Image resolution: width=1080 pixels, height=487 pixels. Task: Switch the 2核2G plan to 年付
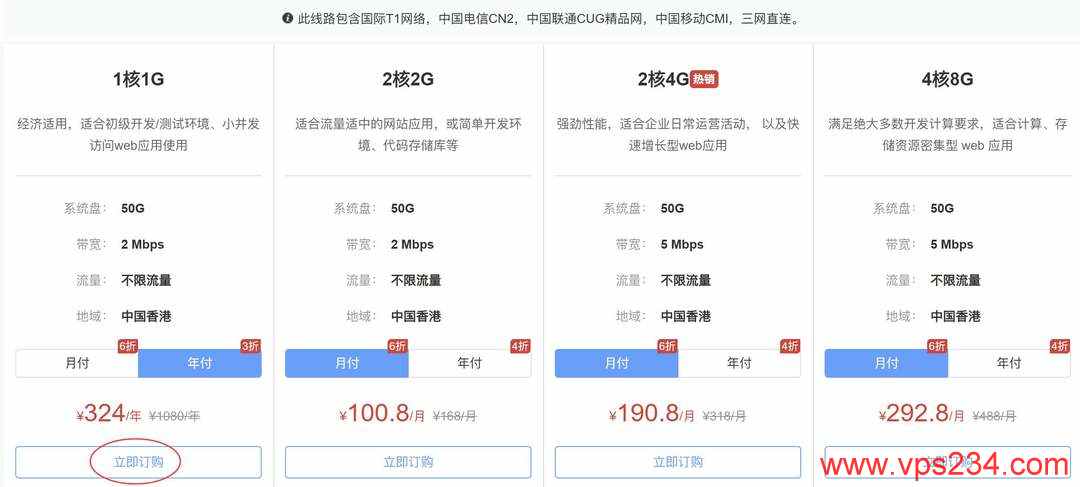(470, 363)
